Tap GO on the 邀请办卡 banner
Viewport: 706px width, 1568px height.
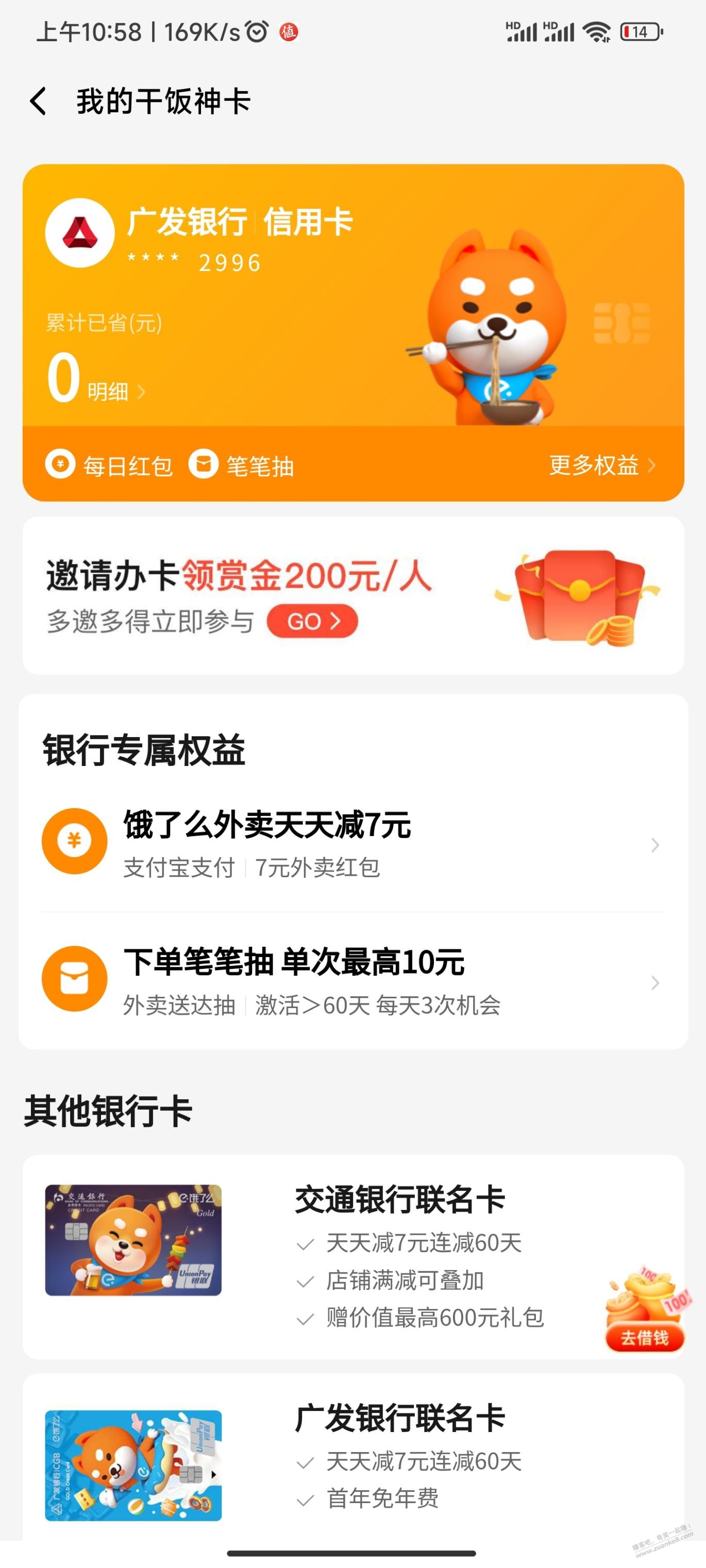(312, 621)
